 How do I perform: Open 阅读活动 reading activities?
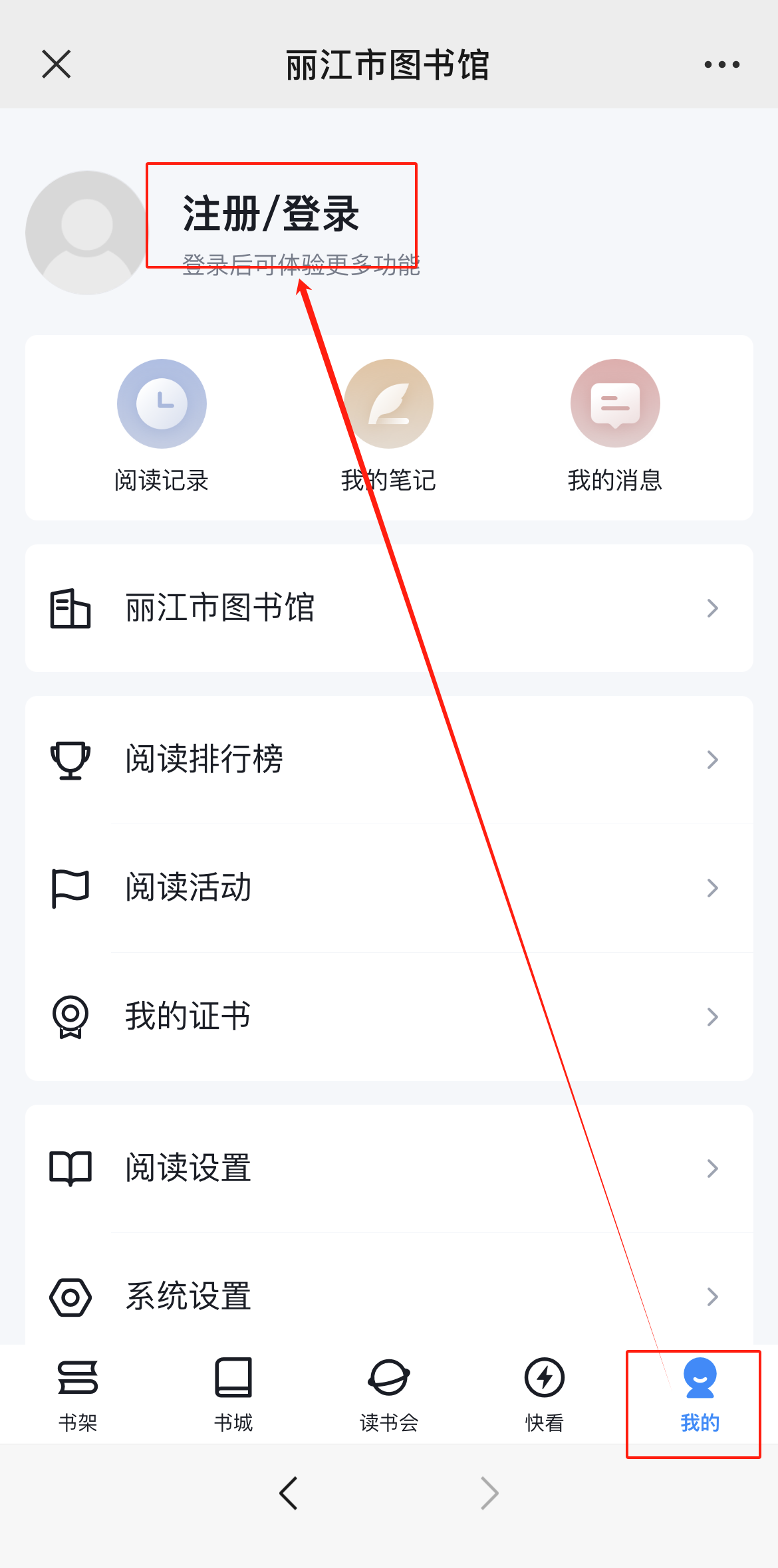coord(389,888)
